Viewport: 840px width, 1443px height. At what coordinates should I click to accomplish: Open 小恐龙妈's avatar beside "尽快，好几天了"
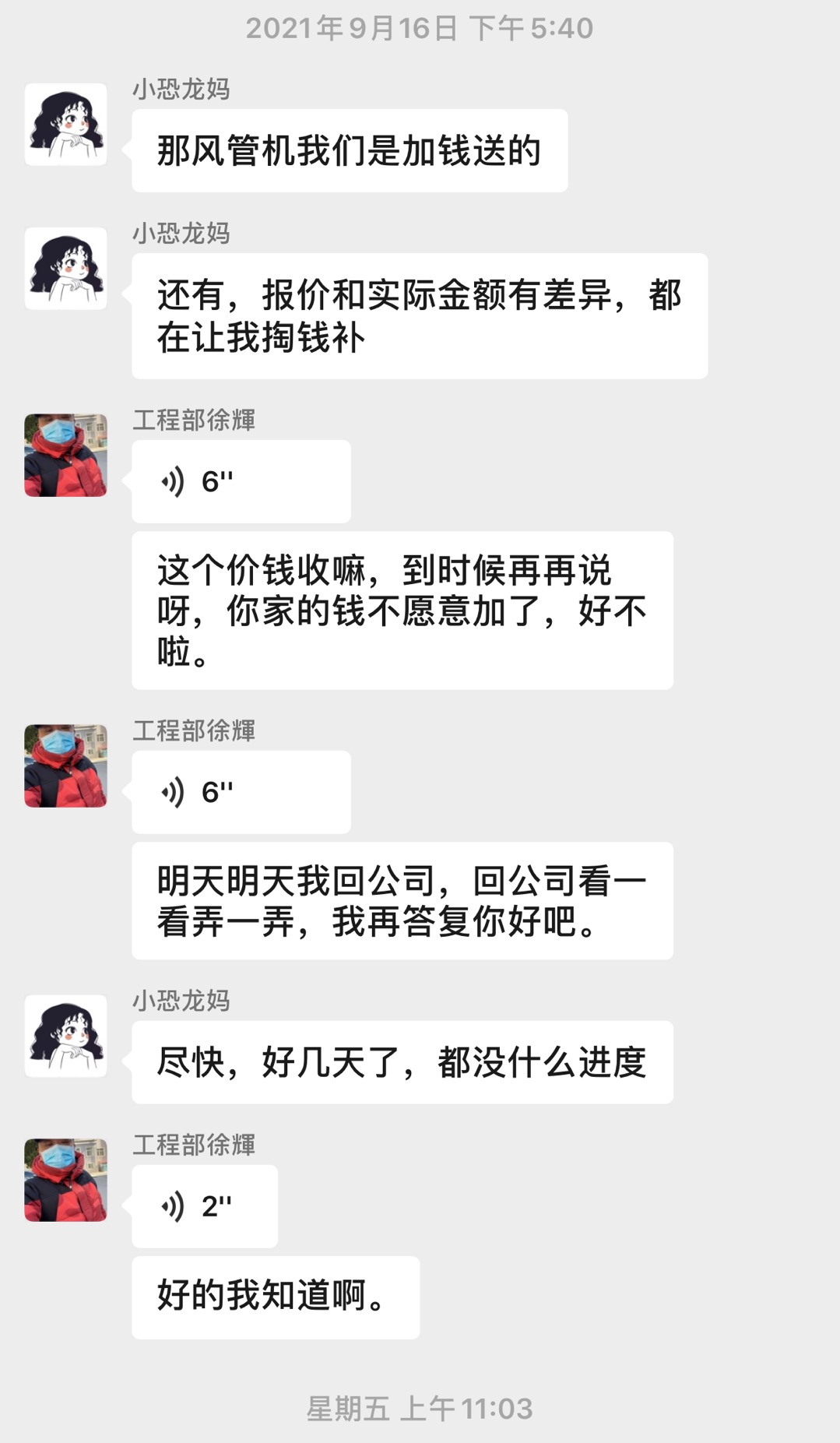[x=65, y=1036]
